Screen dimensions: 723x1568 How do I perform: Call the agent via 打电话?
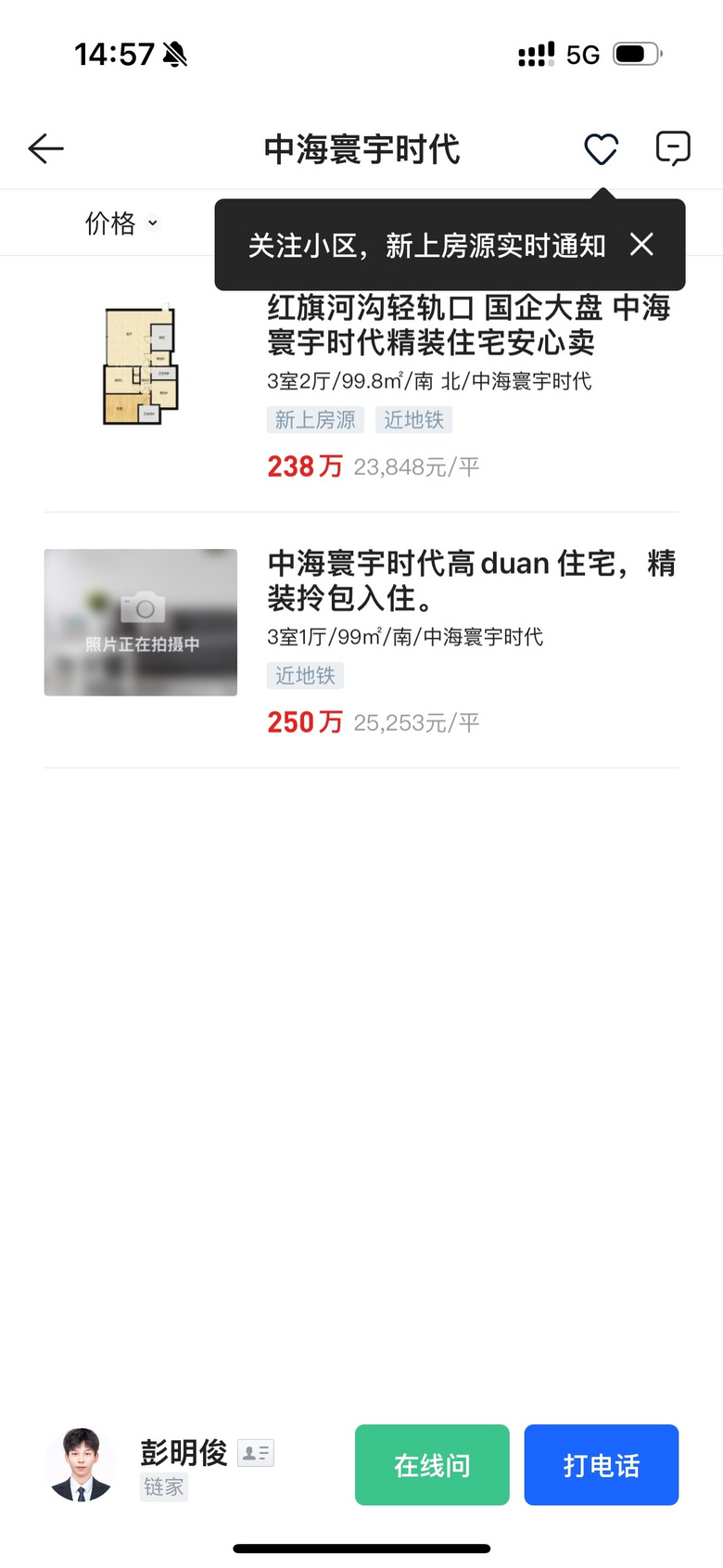tap(601, 1465)
